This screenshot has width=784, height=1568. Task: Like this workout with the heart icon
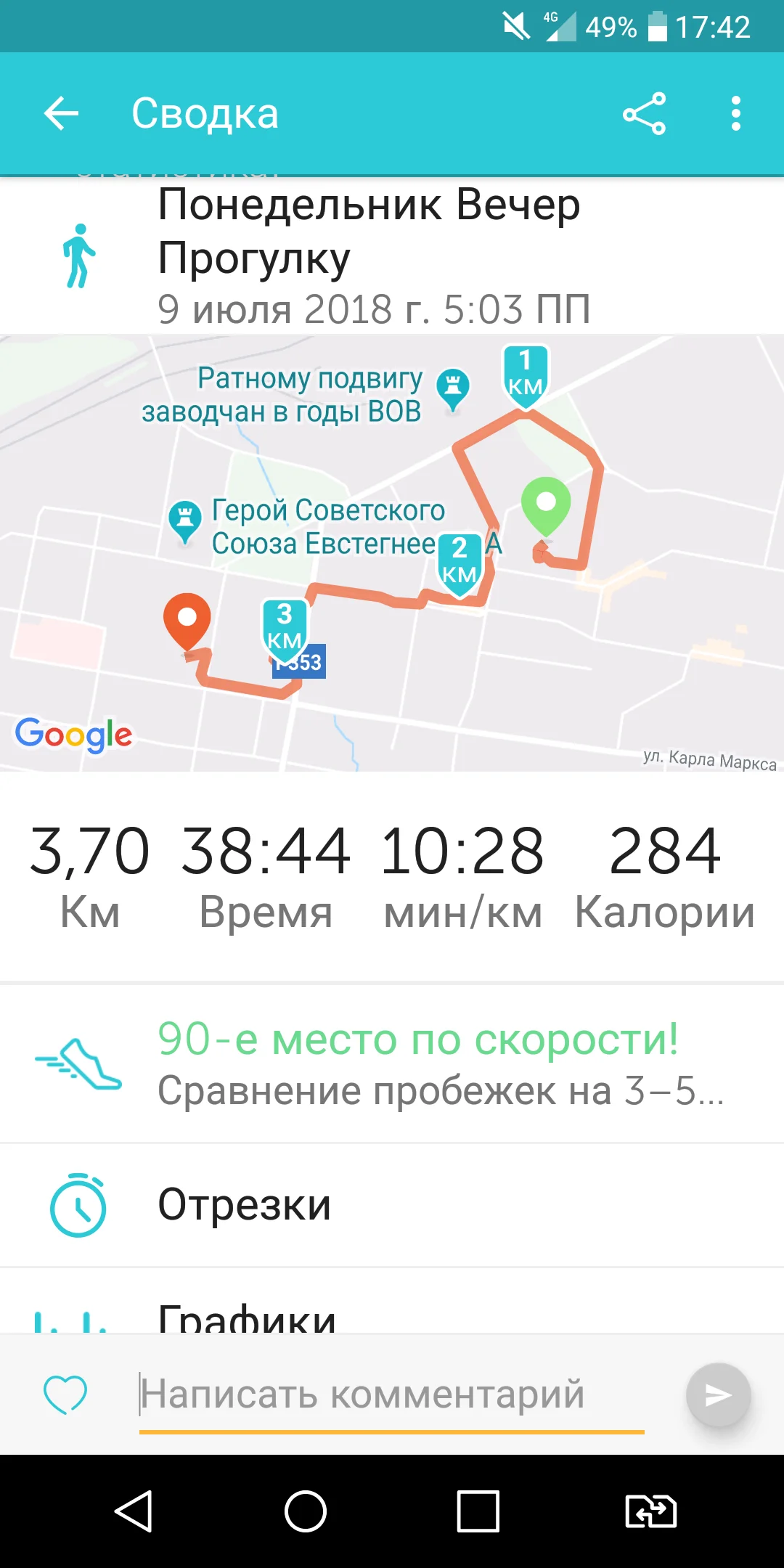[x=65, y=1395]
